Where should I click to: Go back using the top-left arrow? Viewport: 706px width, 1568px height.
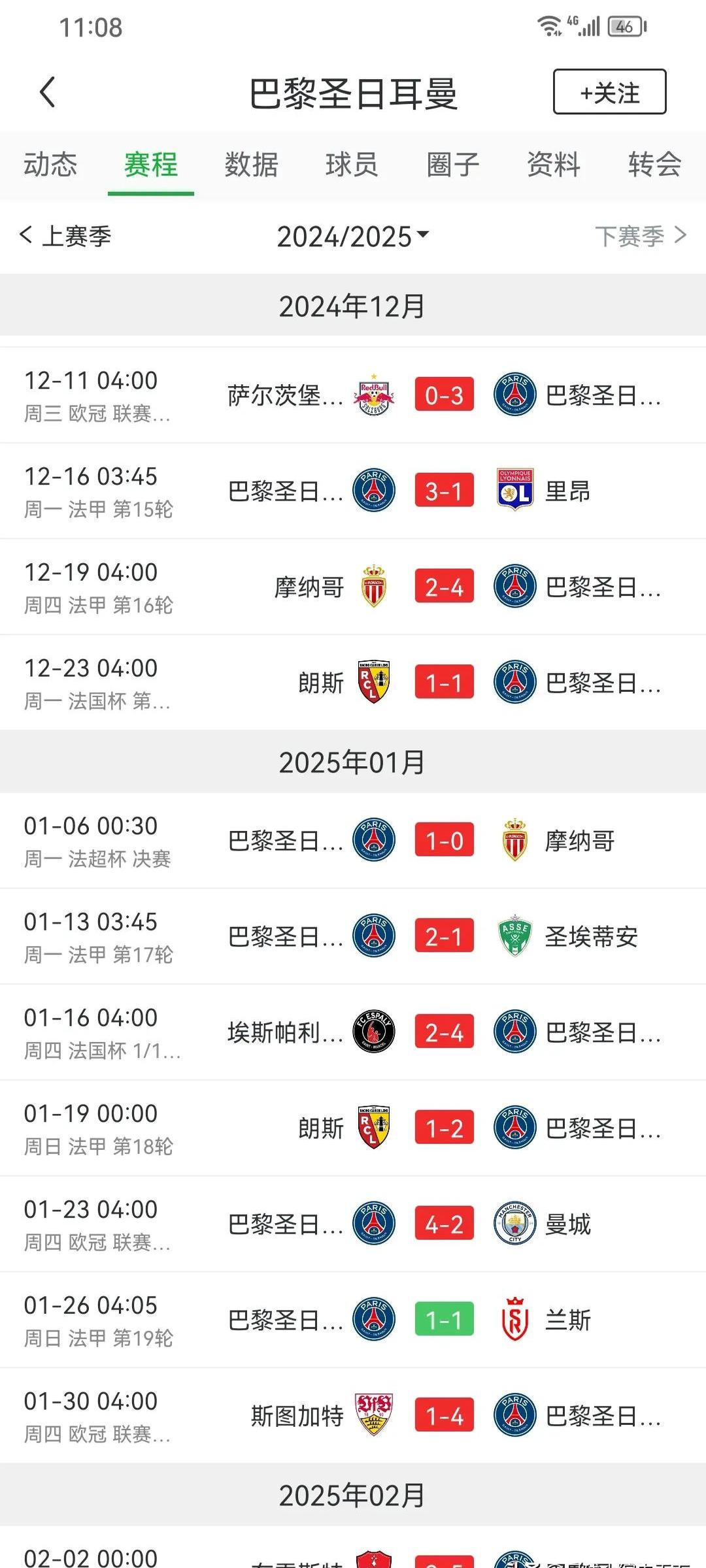47,92
